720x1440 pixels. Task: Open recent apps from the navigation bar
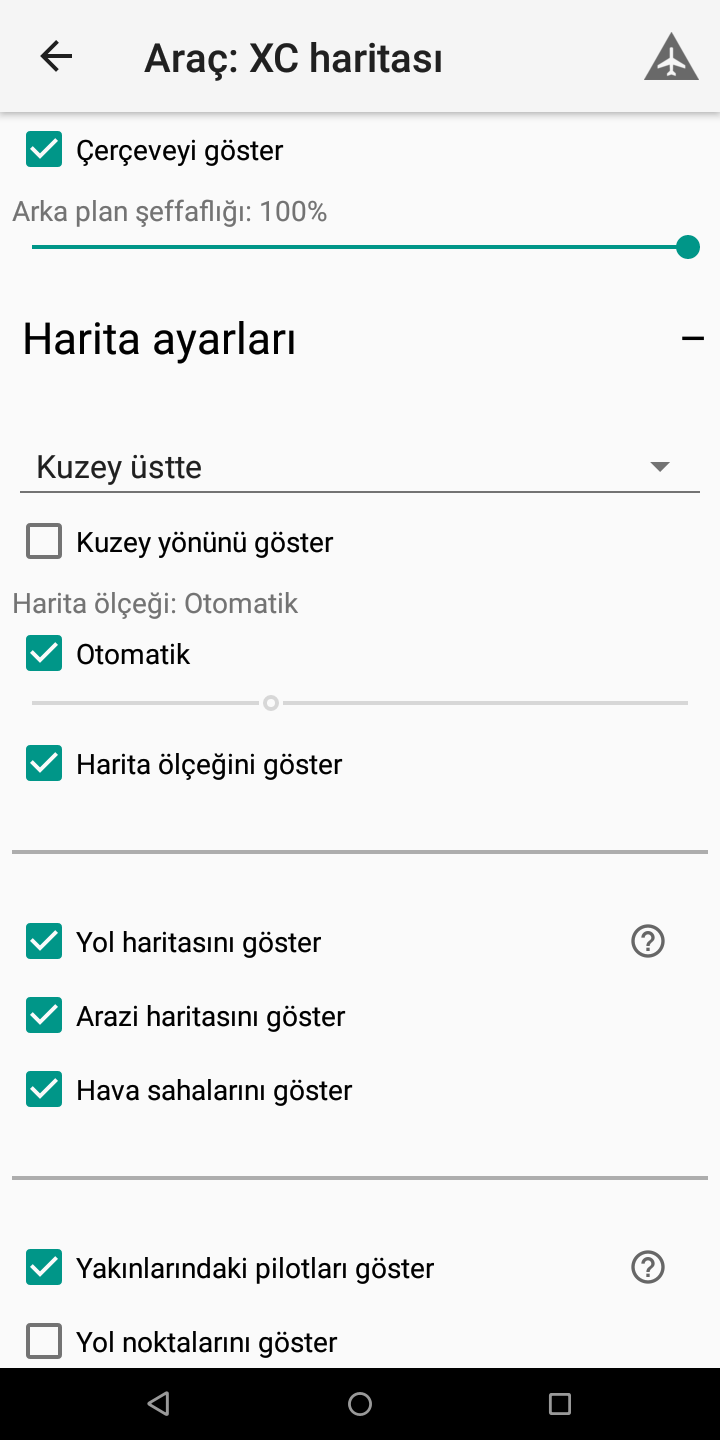pyautogui.click(x=560, y=1404)
